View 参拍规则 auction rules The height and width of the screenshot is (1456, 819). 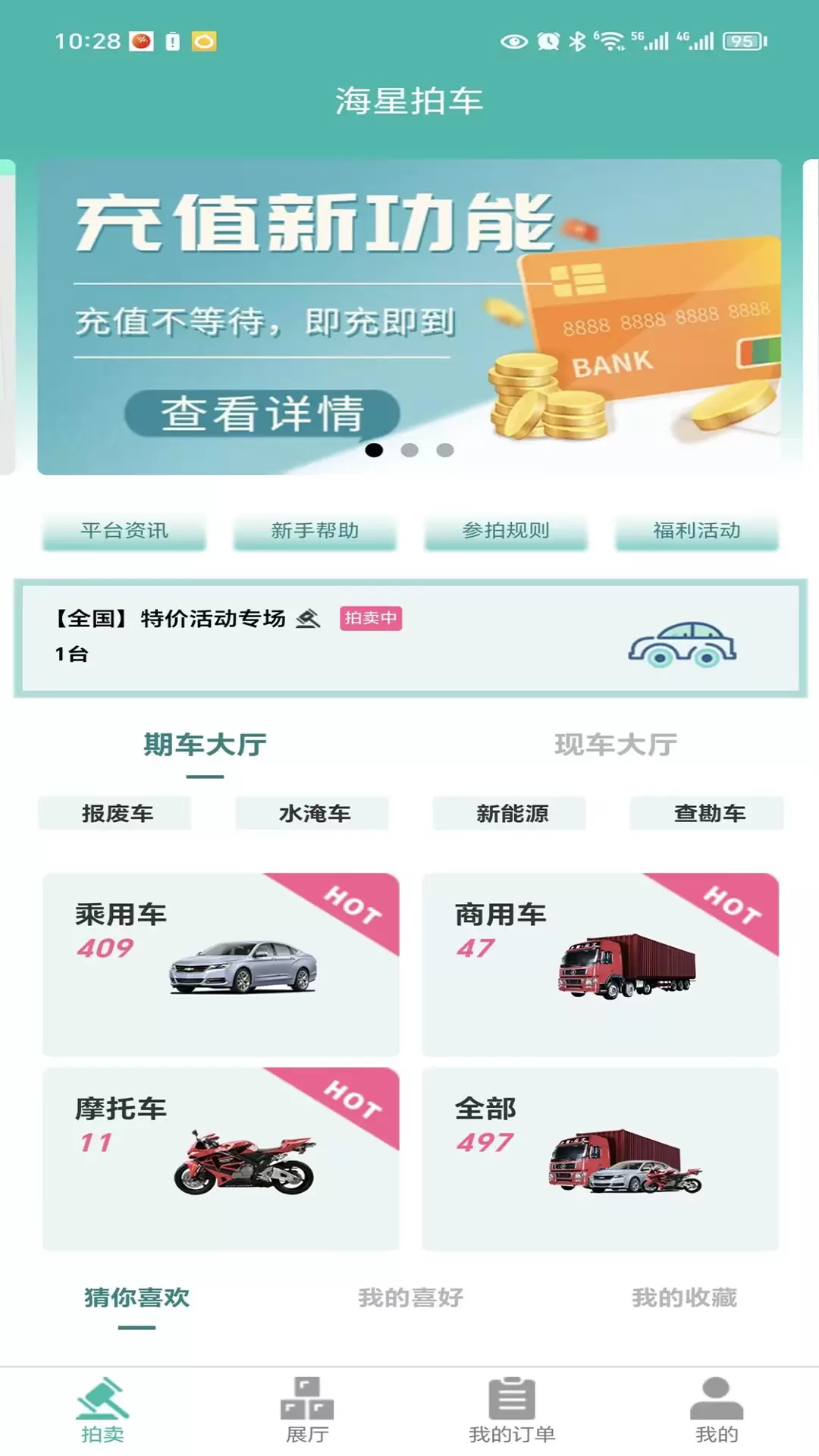506,530
